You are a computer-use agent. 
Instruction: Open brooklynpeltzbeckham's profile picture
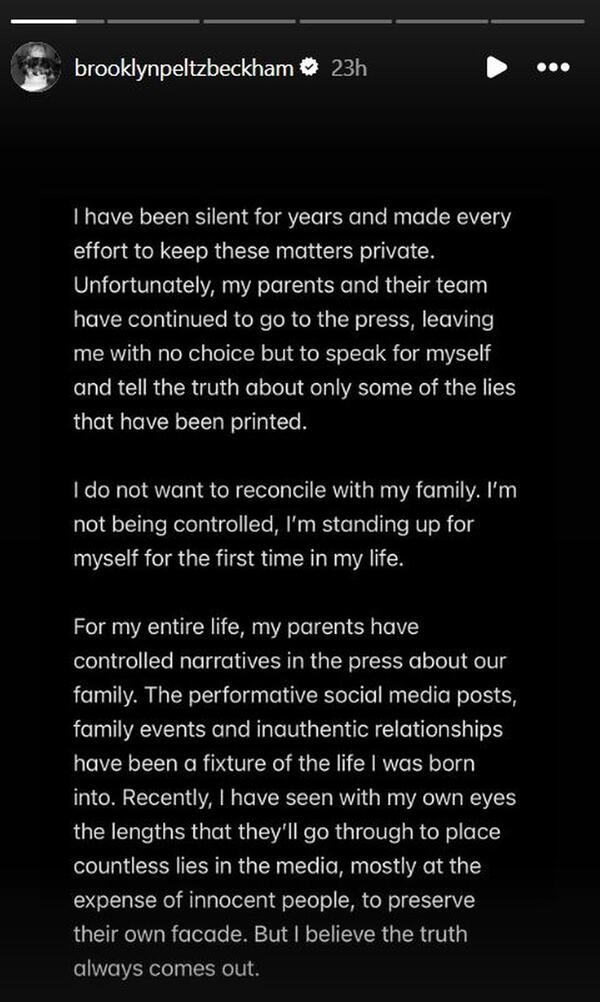tap(34, 67)
